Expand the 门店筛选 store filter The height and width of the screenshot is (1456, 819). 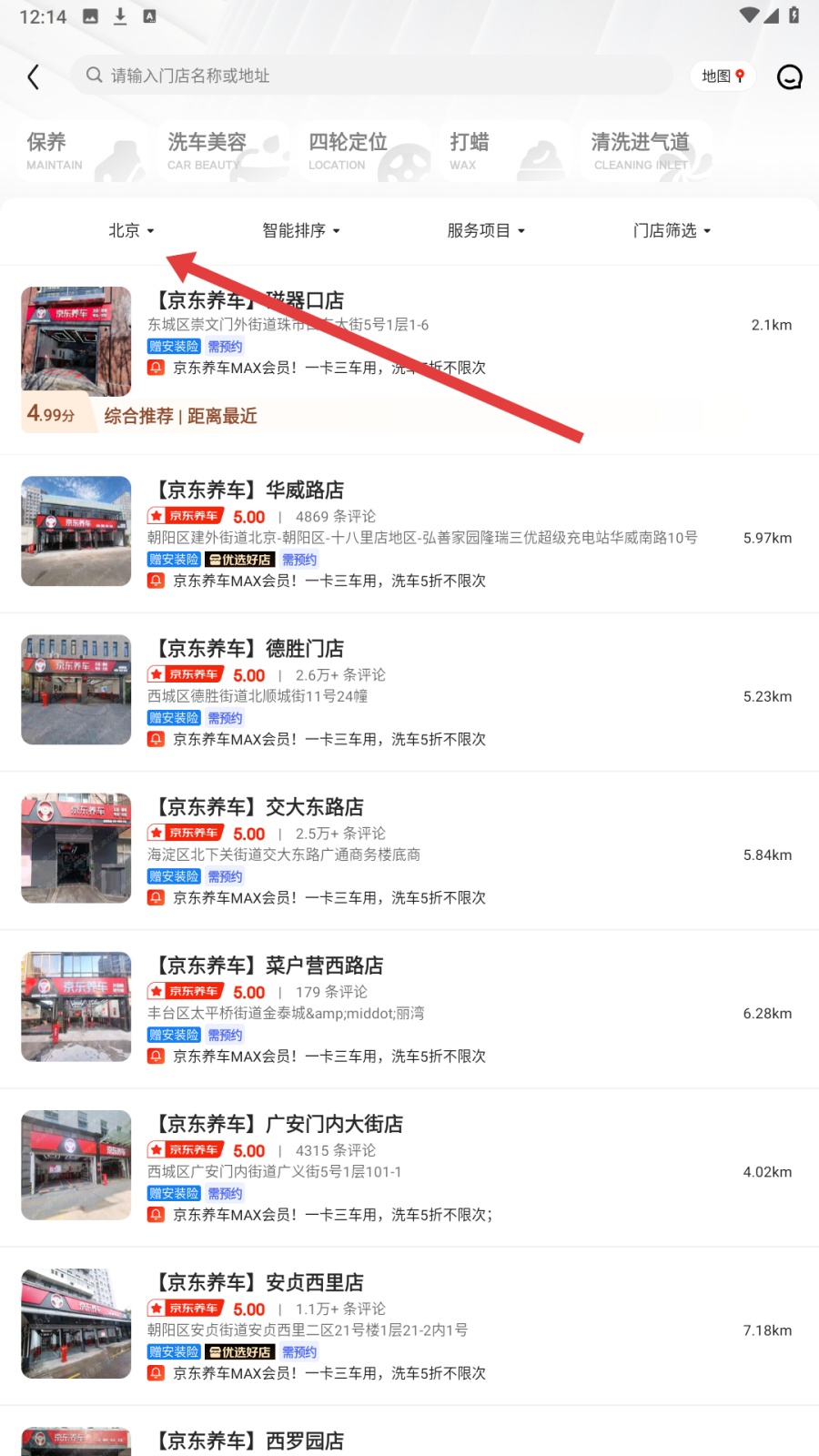672,231
